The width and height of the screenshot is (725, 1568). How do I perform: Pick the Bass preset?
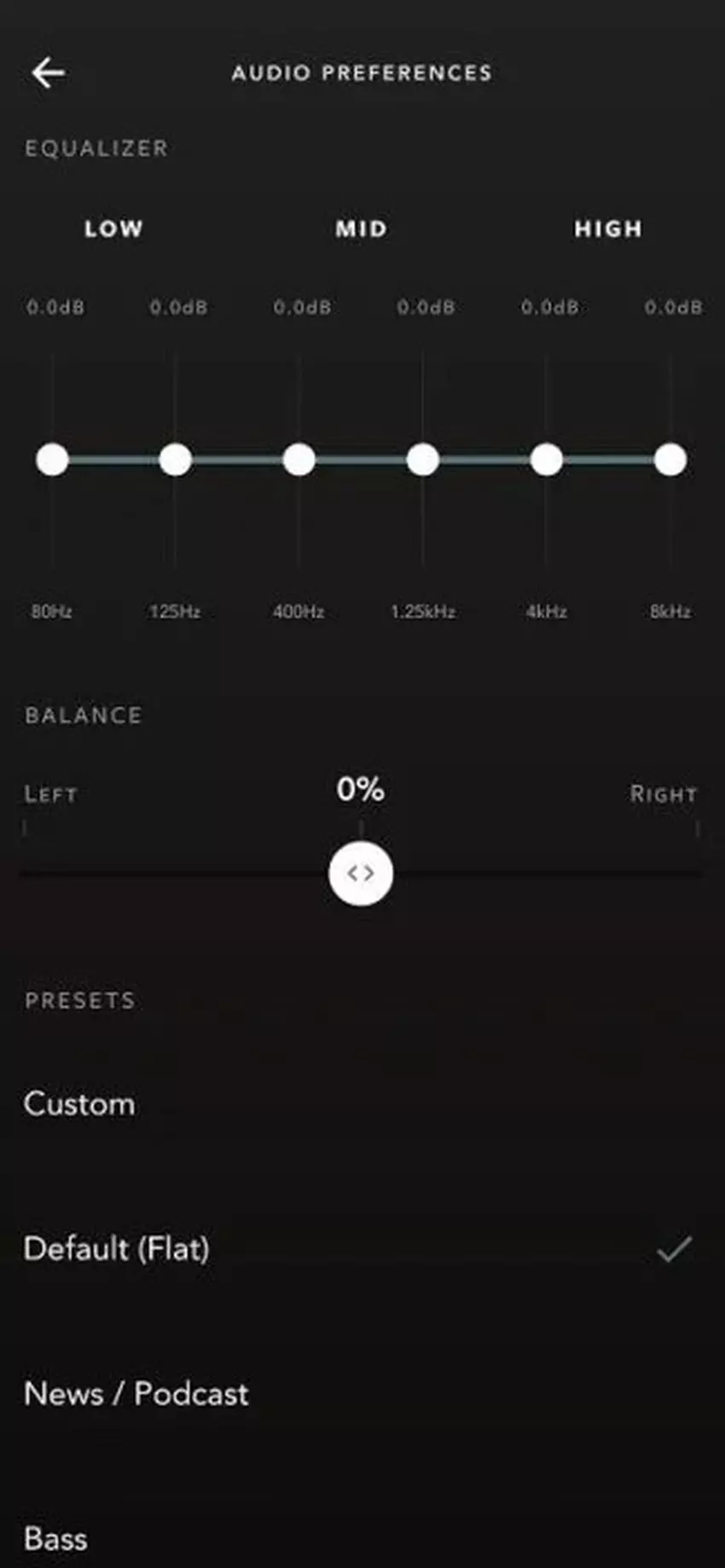(56, 1539)
